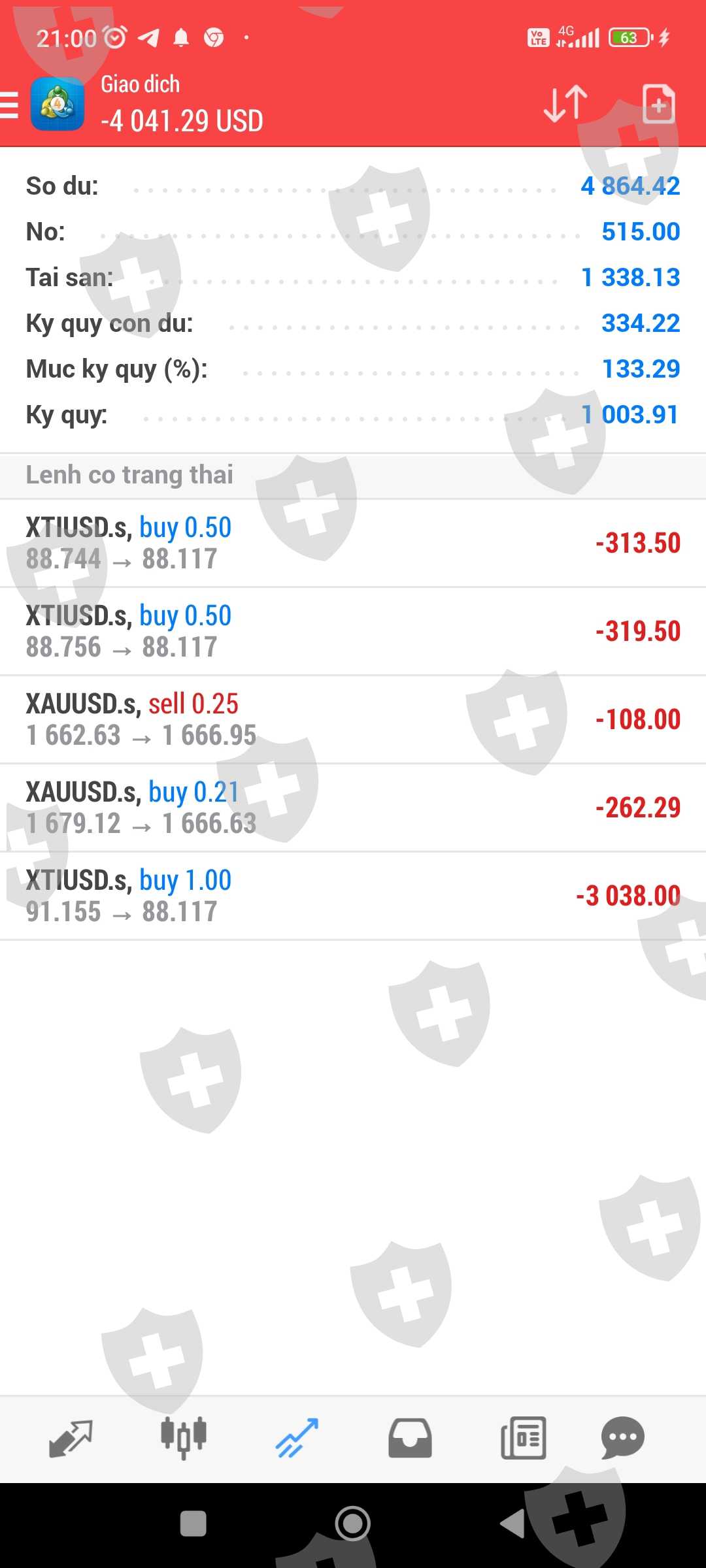The width and height of the screenshot is (706, 1568).
Task: Open the XTIUSD.s buy 0.50 position at 88.744
Action: (x=353, y=543)
